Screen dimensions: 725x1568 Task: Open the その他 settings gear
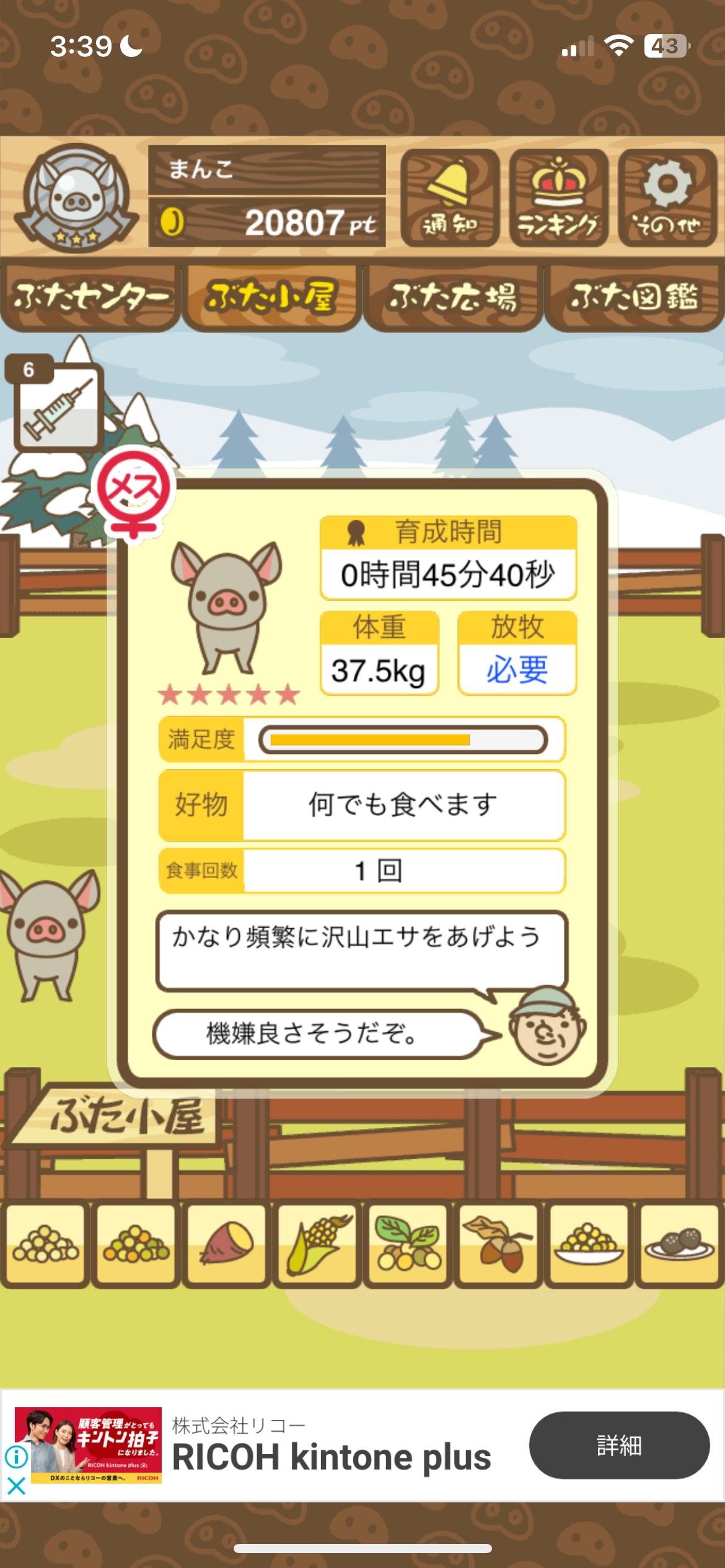(667, 198)
